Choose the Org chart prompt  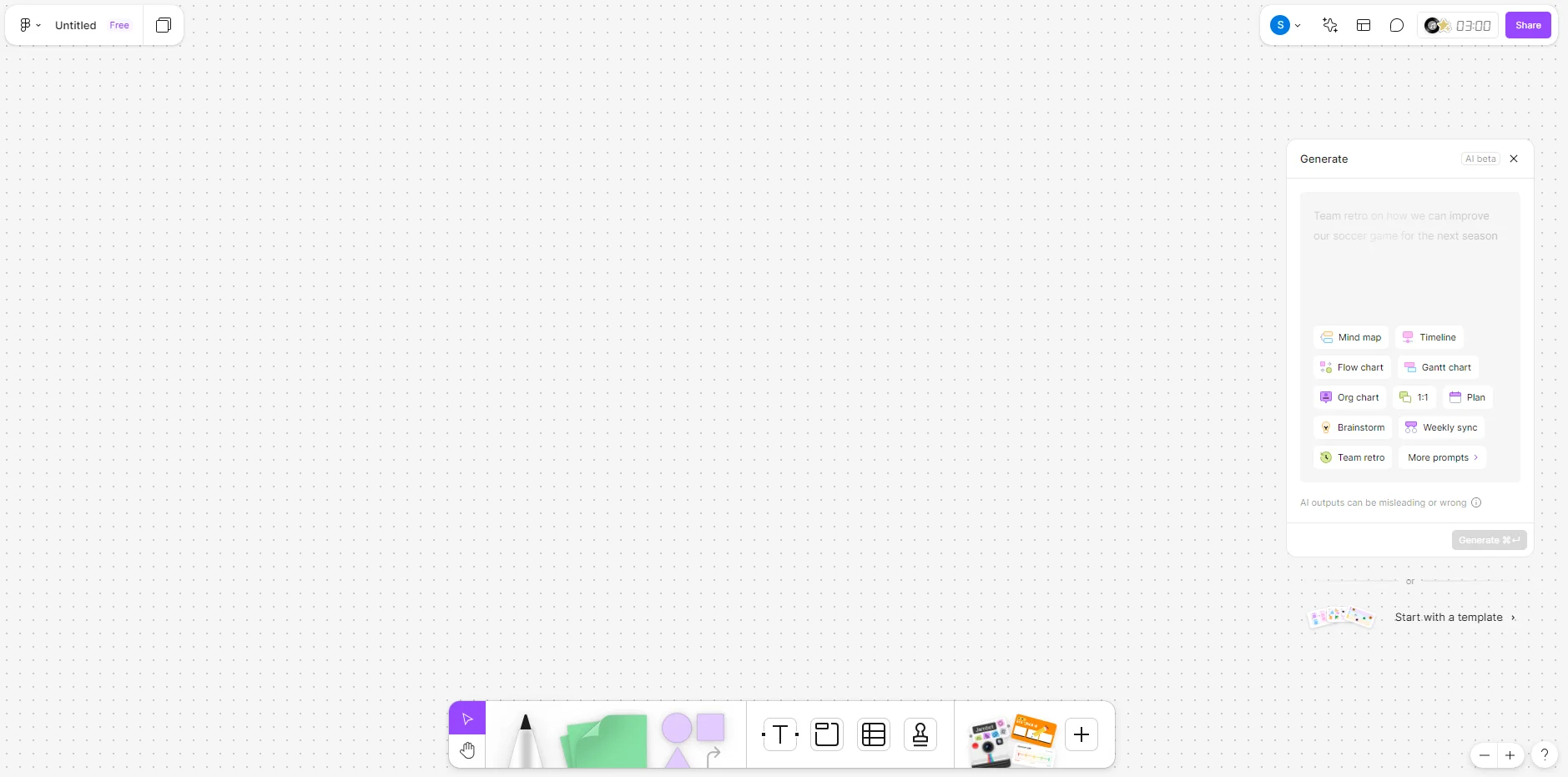tap(1349, 397)
